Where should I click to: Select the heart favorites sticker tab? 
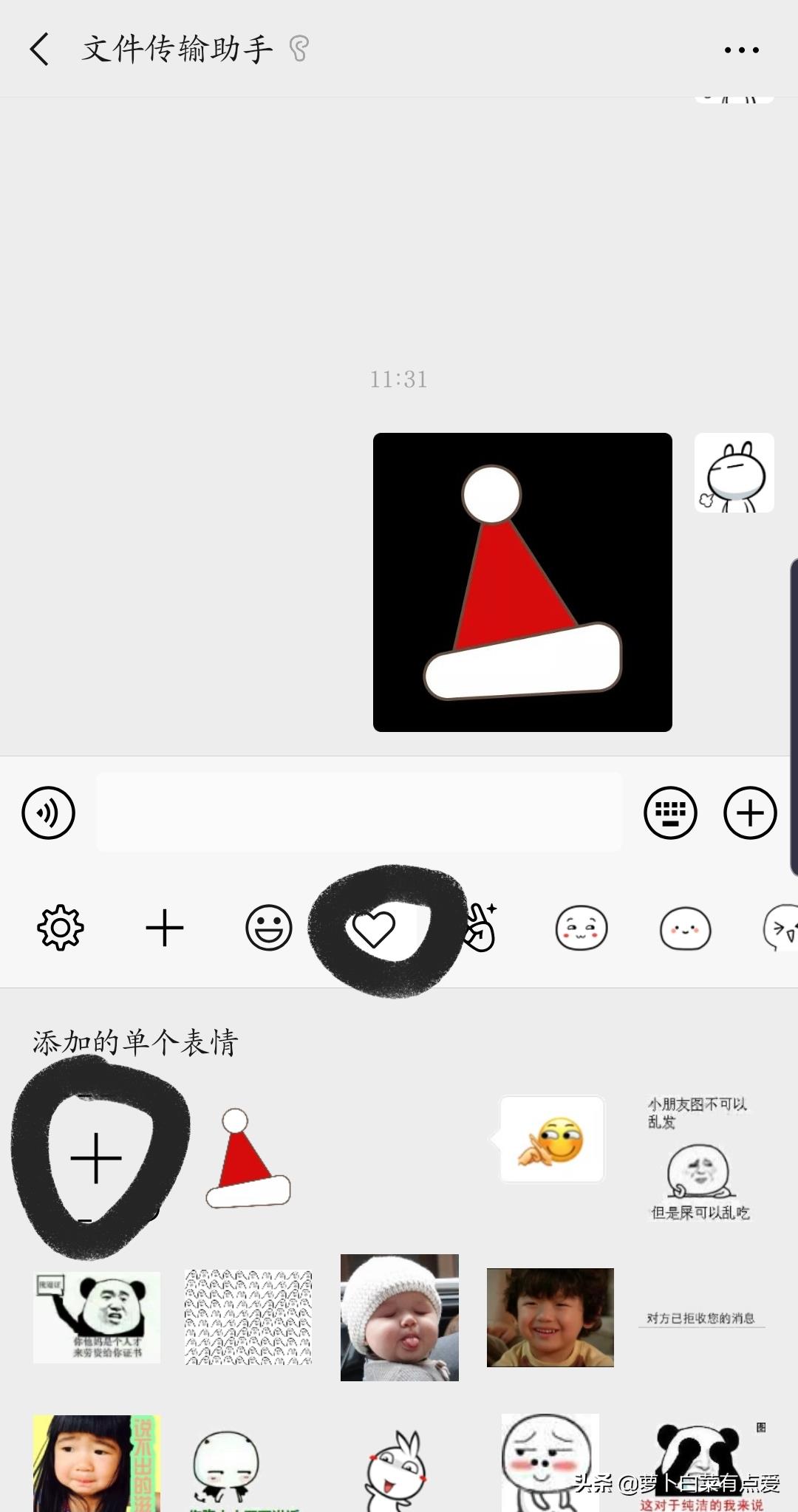[x=374, y=928]
